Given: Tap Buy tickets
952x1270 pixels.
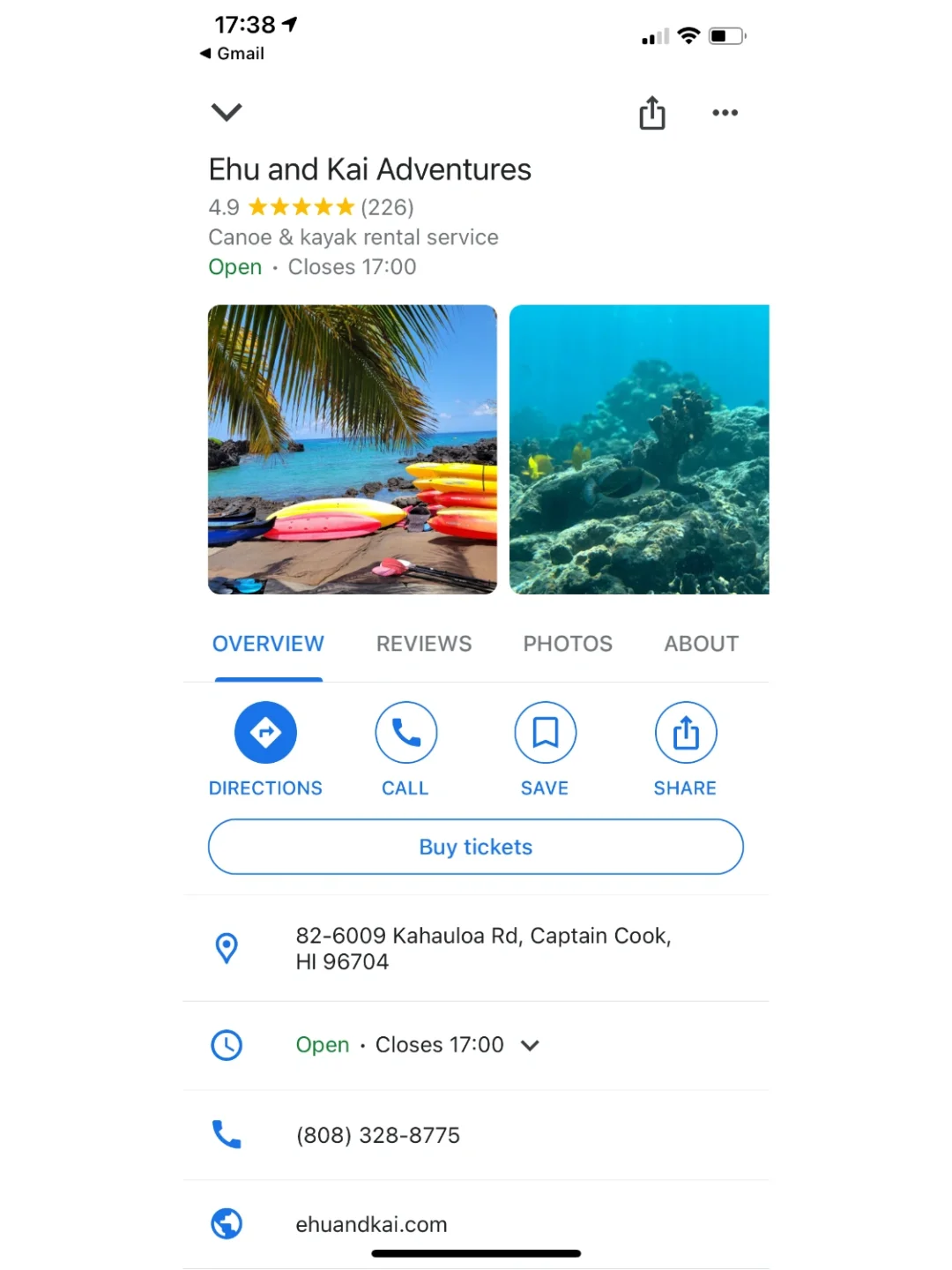Looking at the screenshot, I should (476, 847).
